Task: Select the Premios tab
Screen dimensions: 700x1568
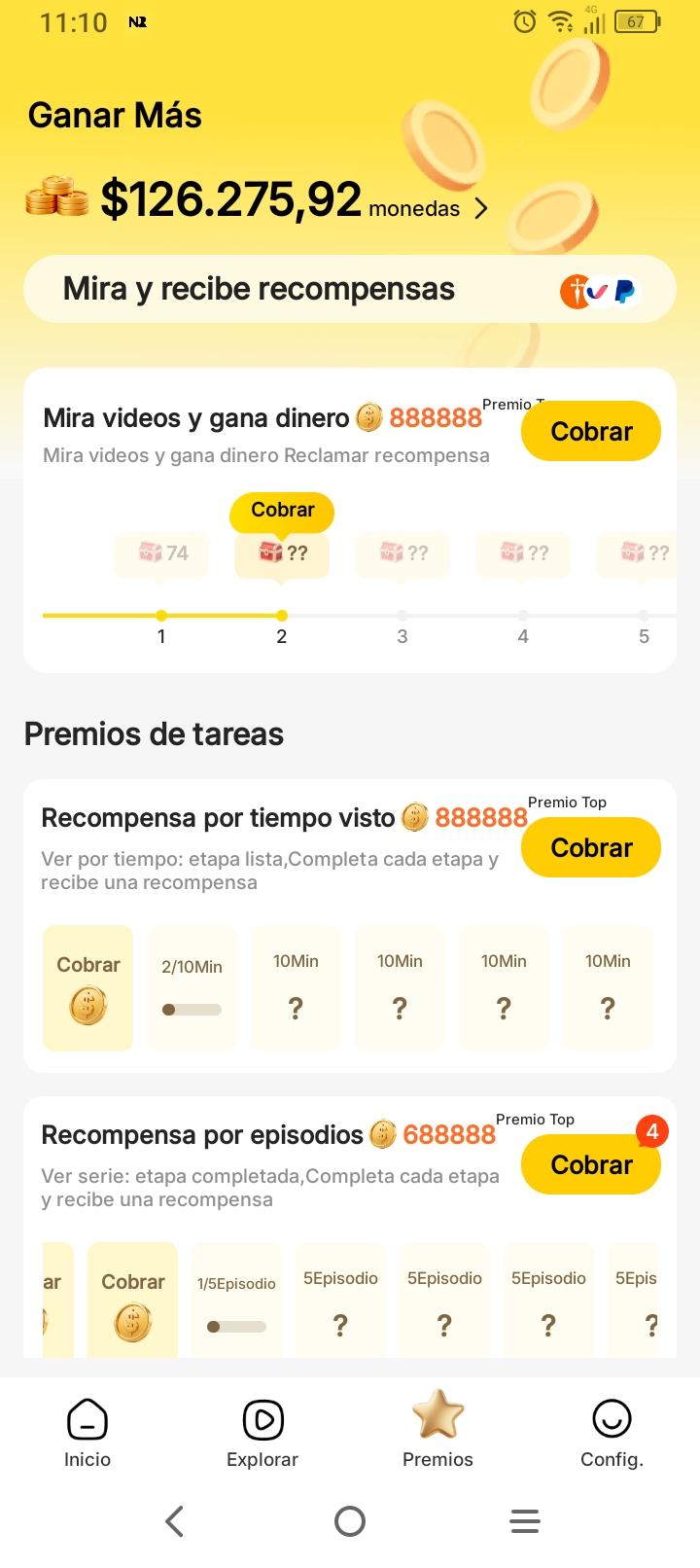Action: point(437,1433)
